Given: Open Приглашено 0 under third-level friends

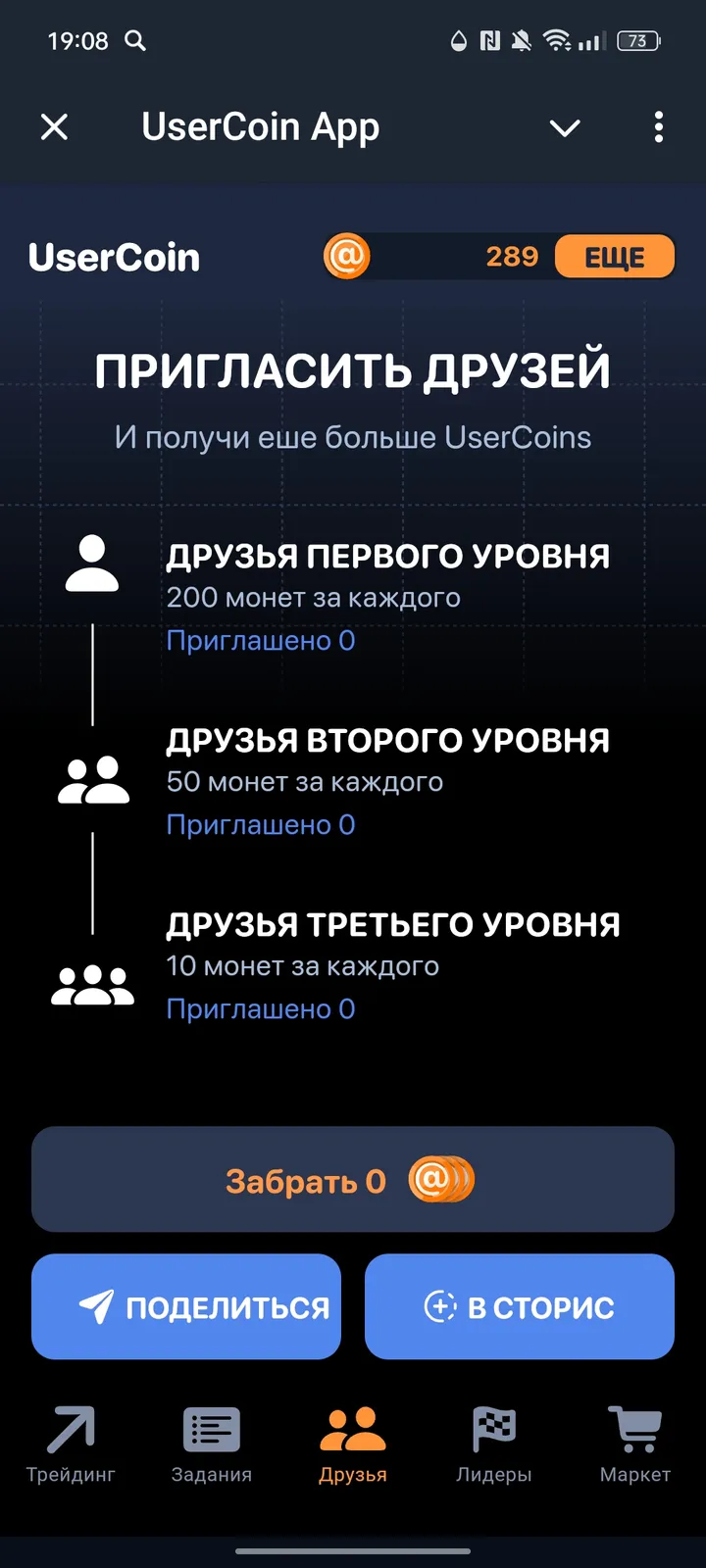Looking at the screenshot, I should tap(259, 1008).
